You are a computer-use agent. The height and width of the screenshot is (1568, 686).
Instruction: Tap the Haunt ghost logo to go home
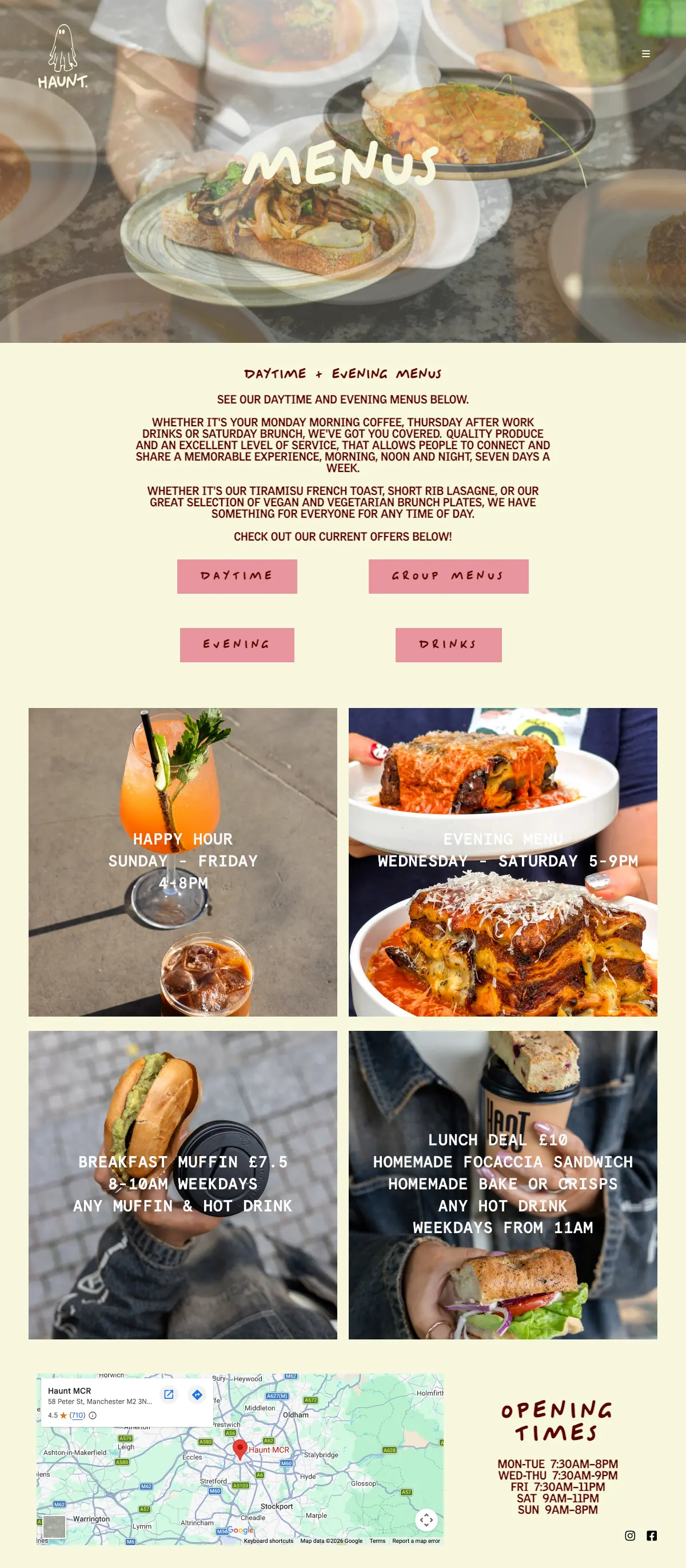click(63, 57)
